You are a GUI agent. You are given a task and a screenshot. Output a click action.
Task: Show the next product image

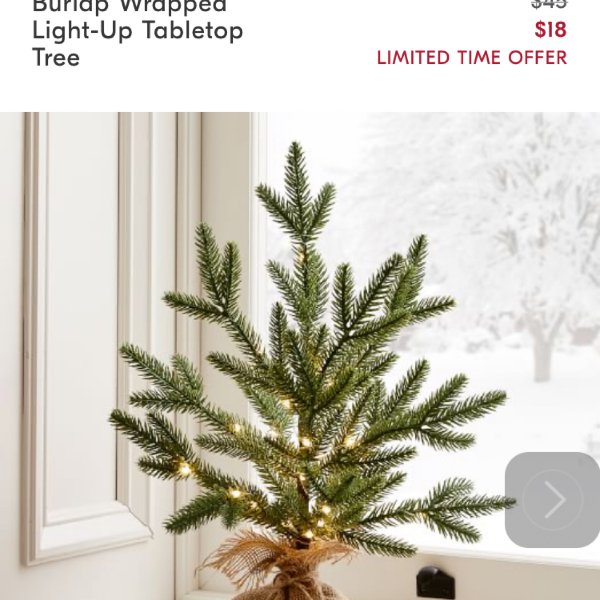(552, 499)
